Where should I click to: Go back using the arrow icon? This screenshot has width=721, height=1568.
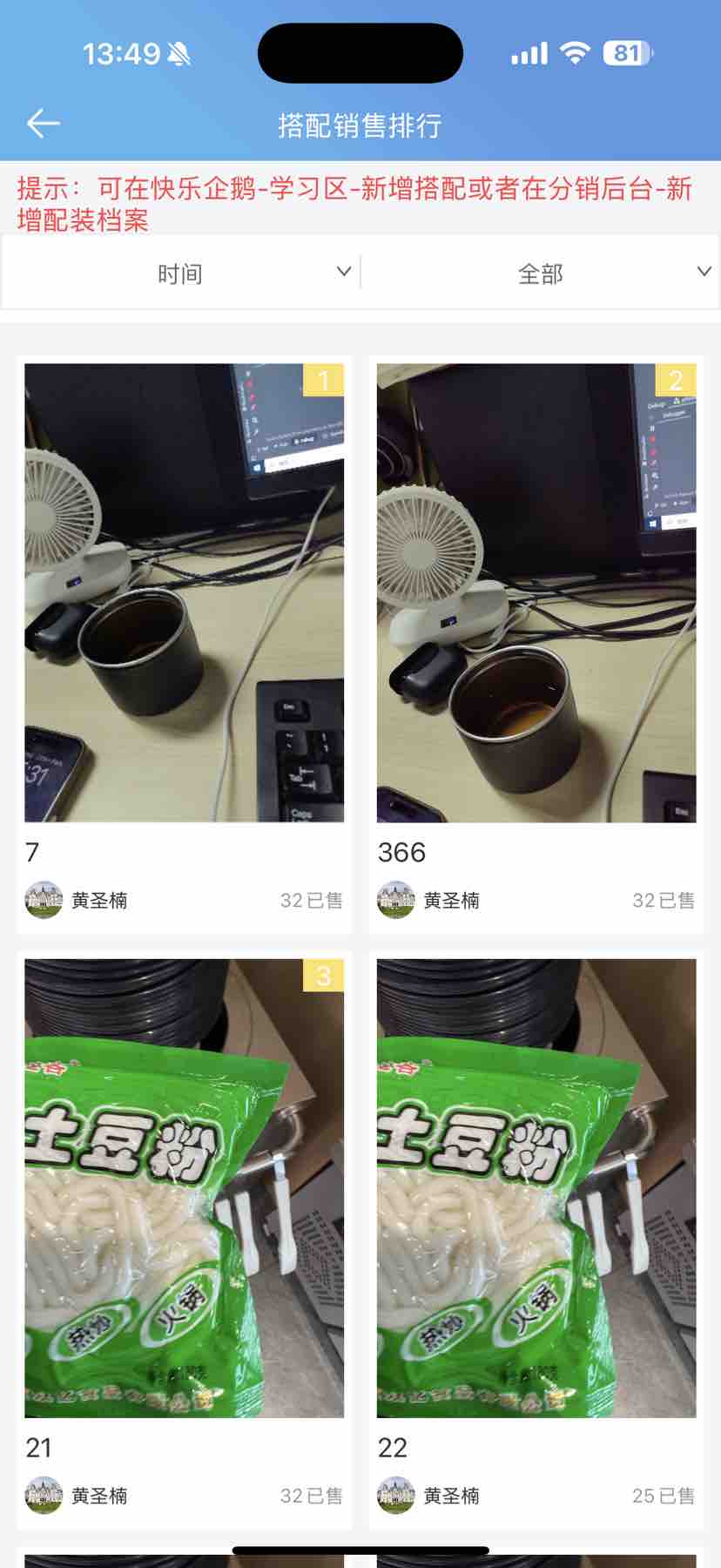coord(43,124)
